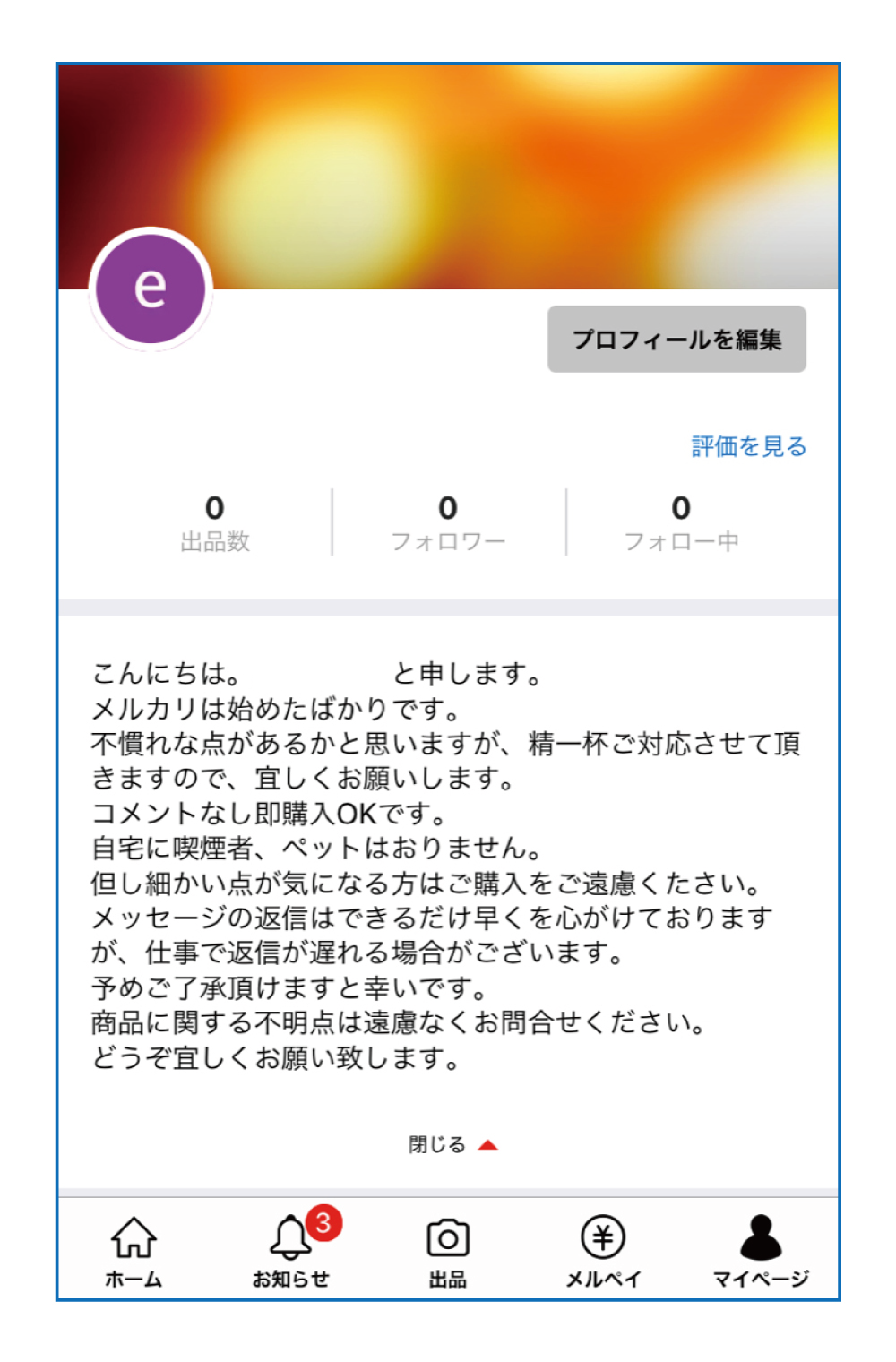The image size is (896, 1362).
Task: View the フォロワー list
Action: [x=448, y=522]
